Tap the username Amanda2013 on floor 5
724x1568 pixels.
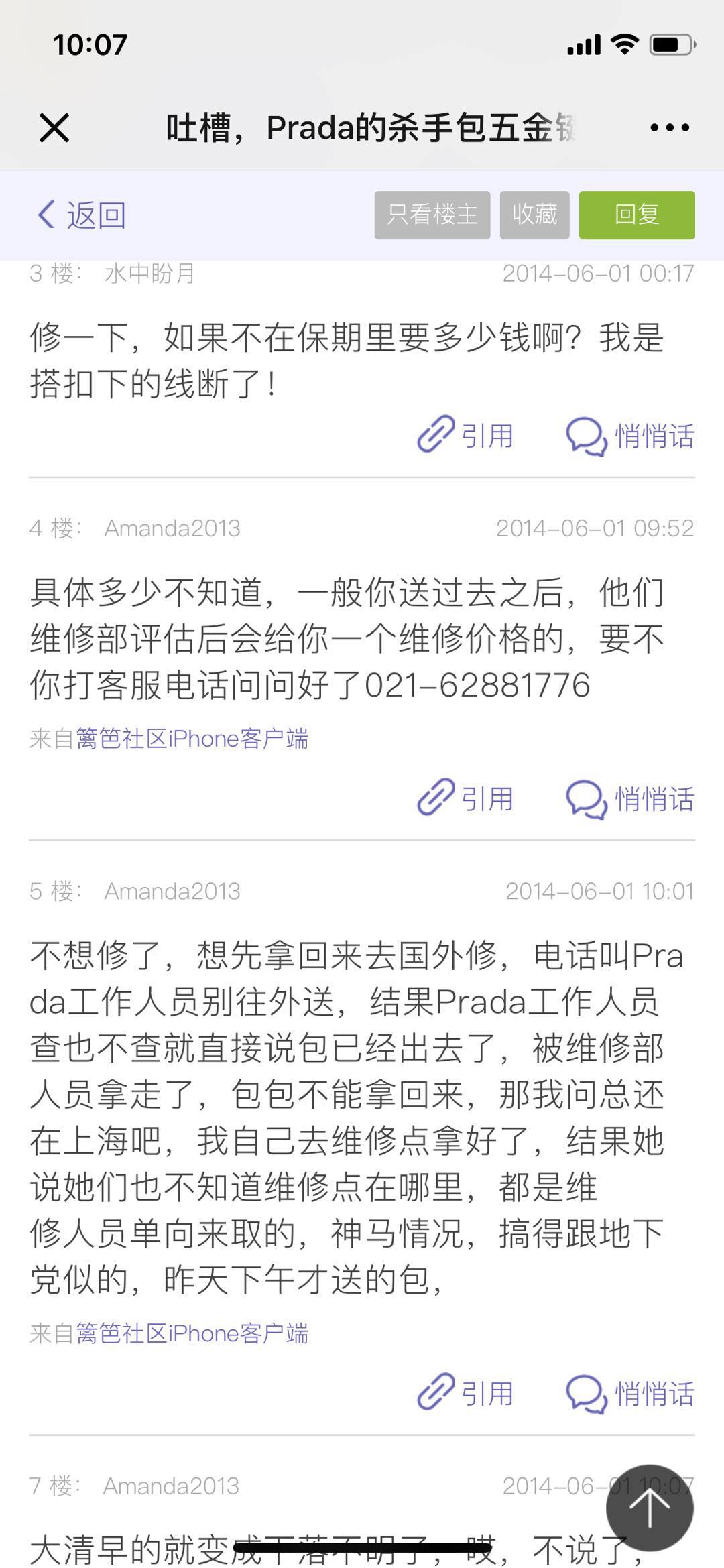click(x=171, y=890)
